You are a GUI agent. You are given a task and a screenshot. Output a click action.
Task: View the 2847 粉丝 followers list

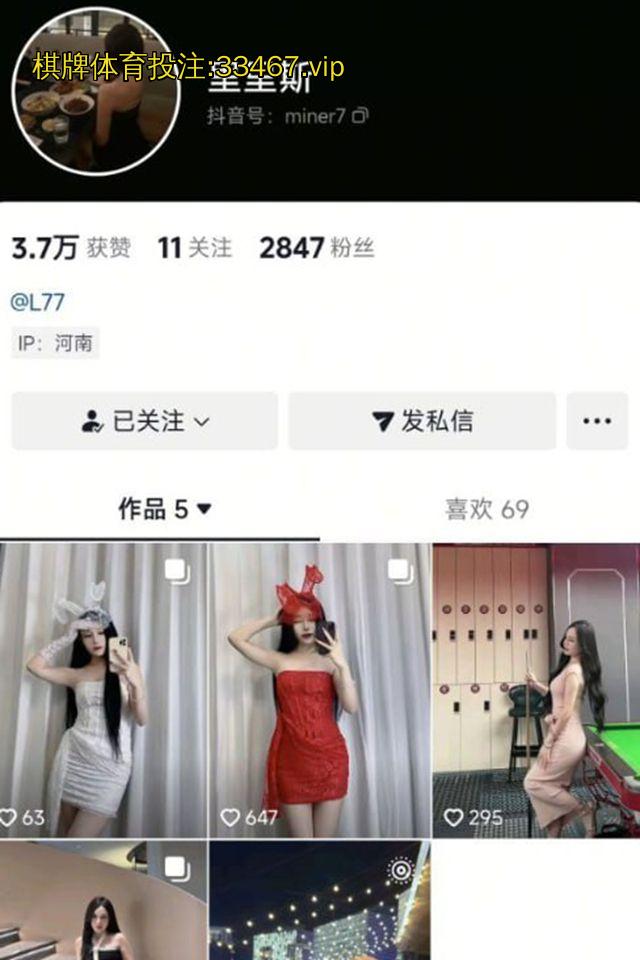[x=316, y=248]
